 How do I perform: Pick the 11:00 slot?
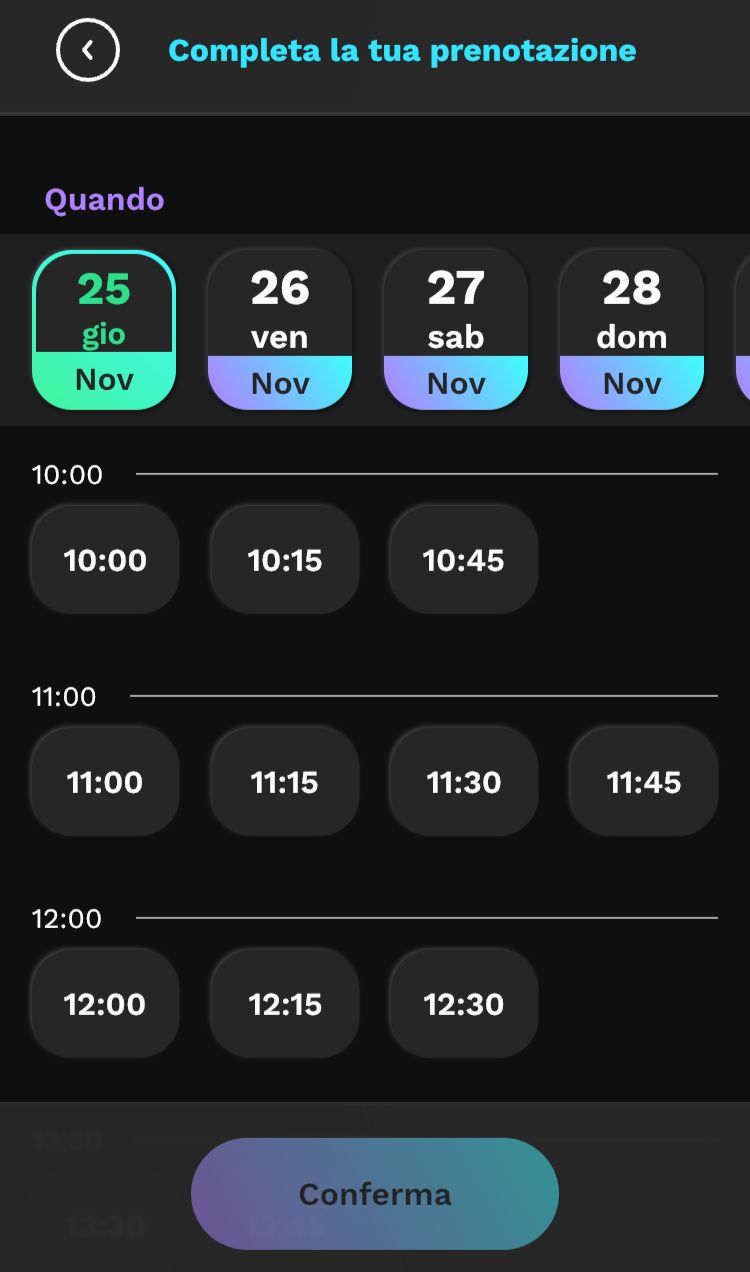point(105,781)
